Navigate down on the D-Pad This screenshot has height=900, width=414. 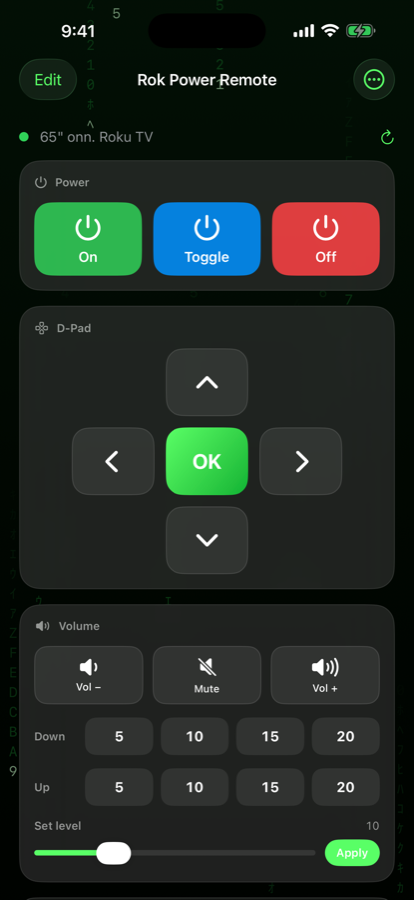207,540
